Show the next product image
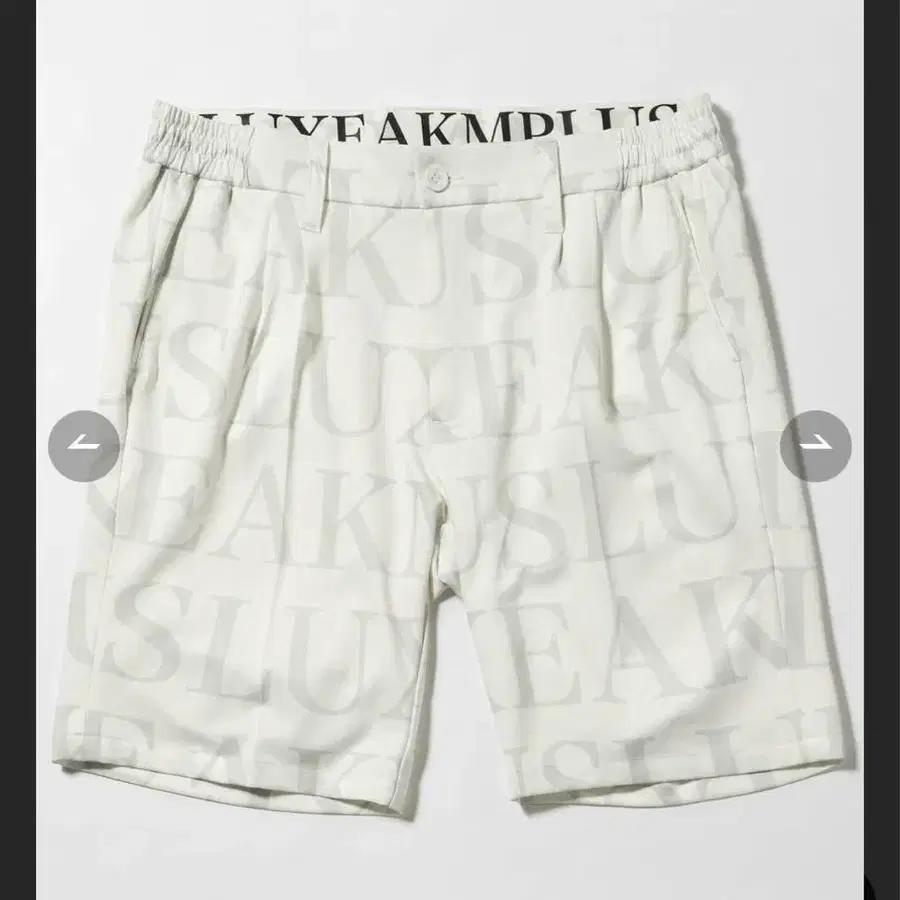 click(816, 446)
